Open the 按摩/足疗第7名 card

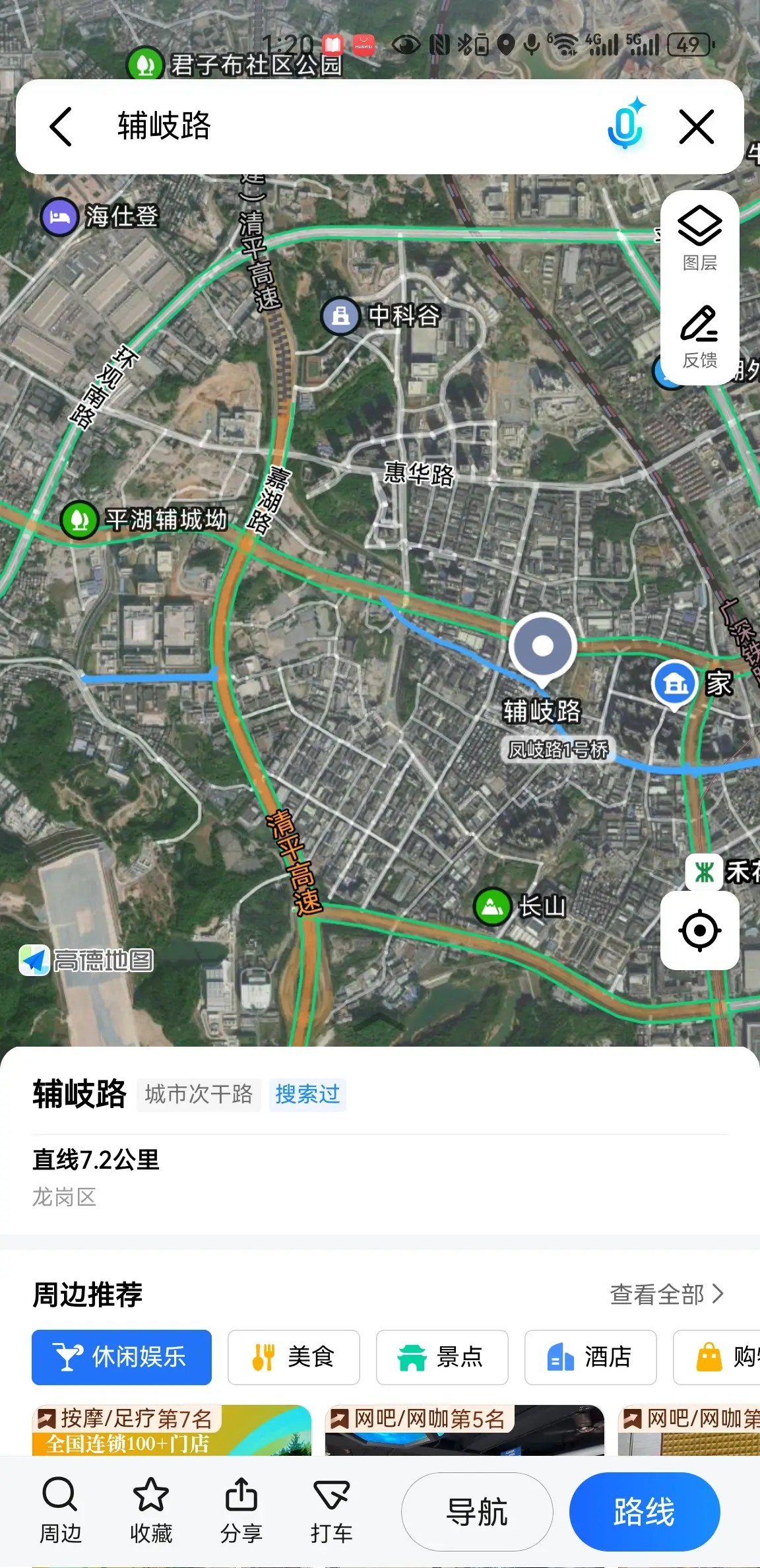coord(172,1430)
